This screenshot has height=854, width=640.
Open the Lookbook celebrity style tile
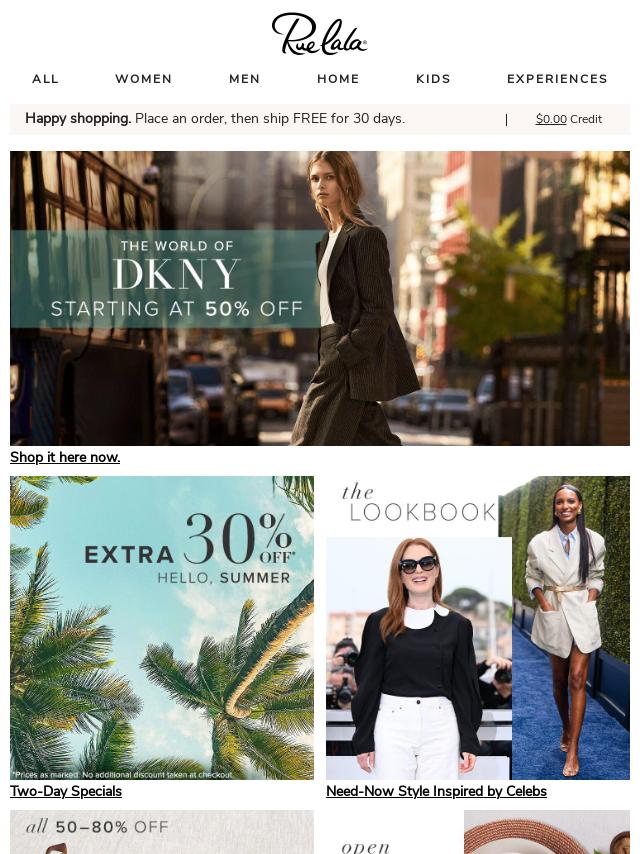coord(478,627)
